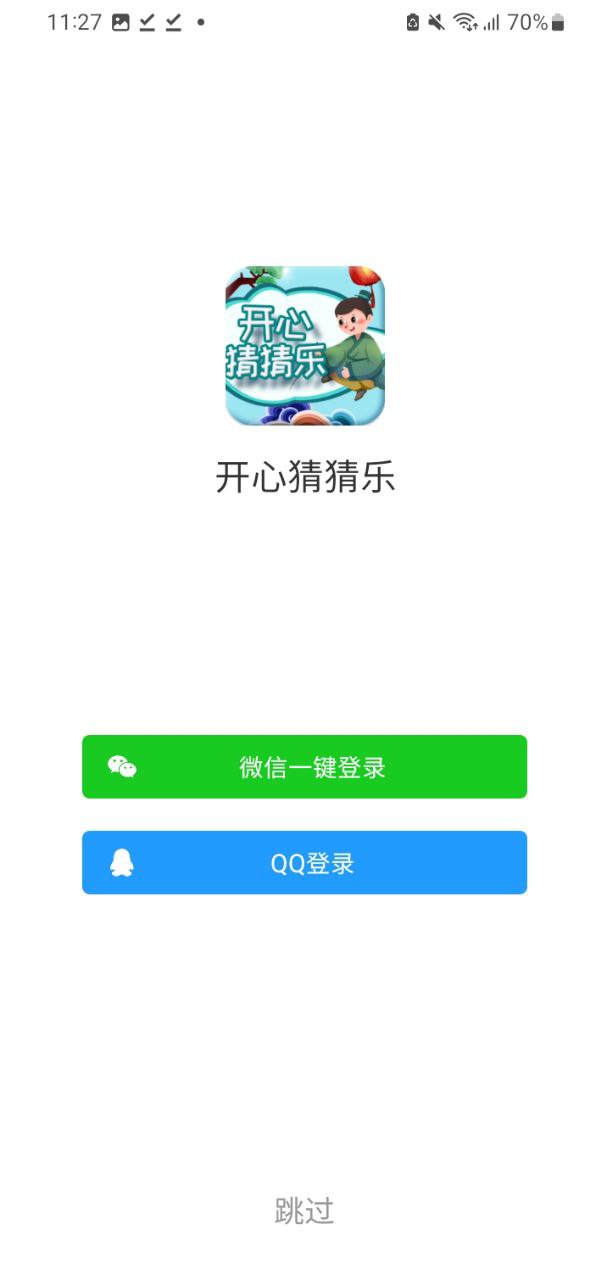Choose the QQ登录 login option
Screen dimensions: 610x1280
tap(304, 863)
